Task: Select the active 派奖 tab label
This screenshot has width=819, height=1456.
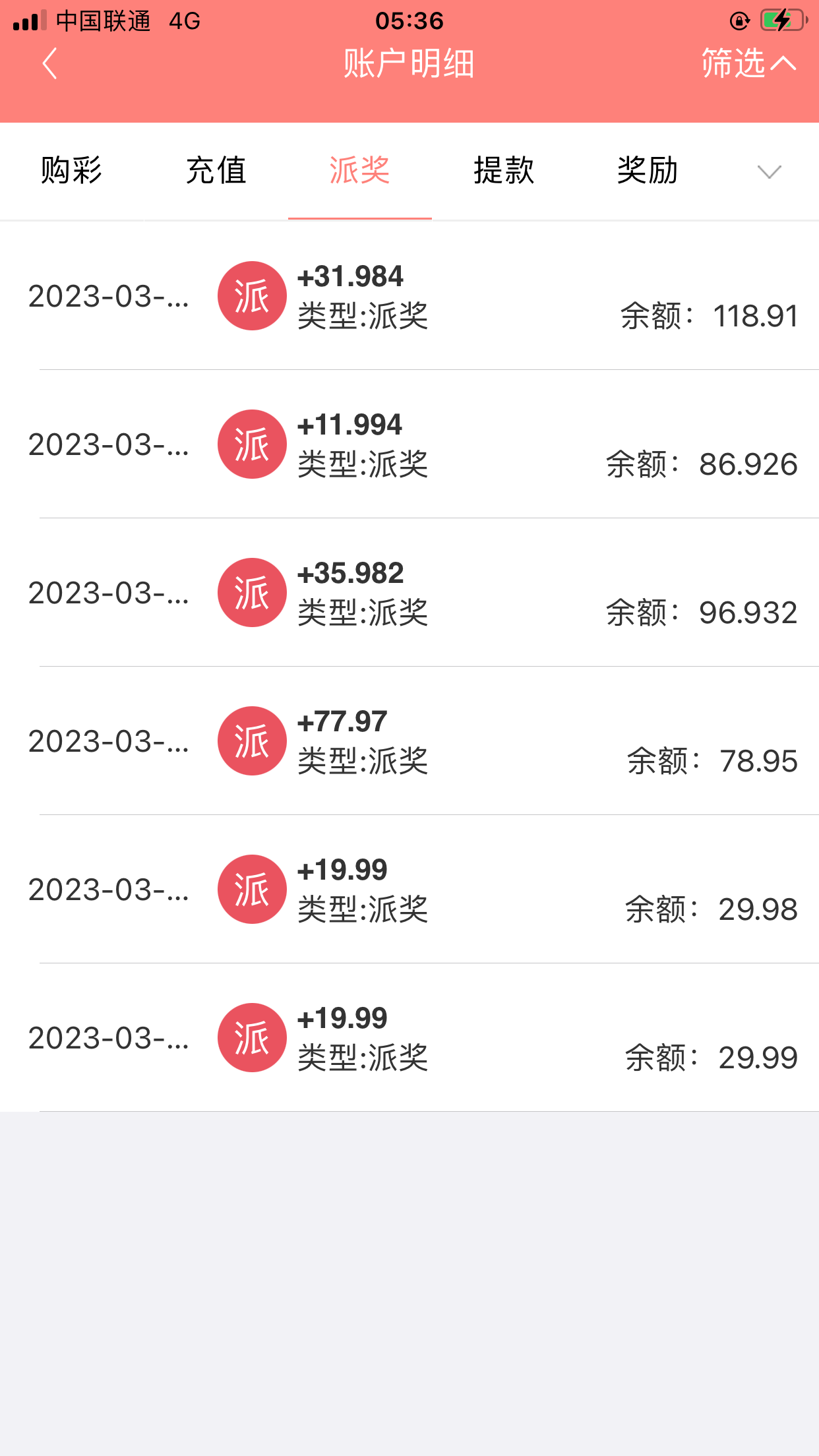Action: tap(360, 171)
